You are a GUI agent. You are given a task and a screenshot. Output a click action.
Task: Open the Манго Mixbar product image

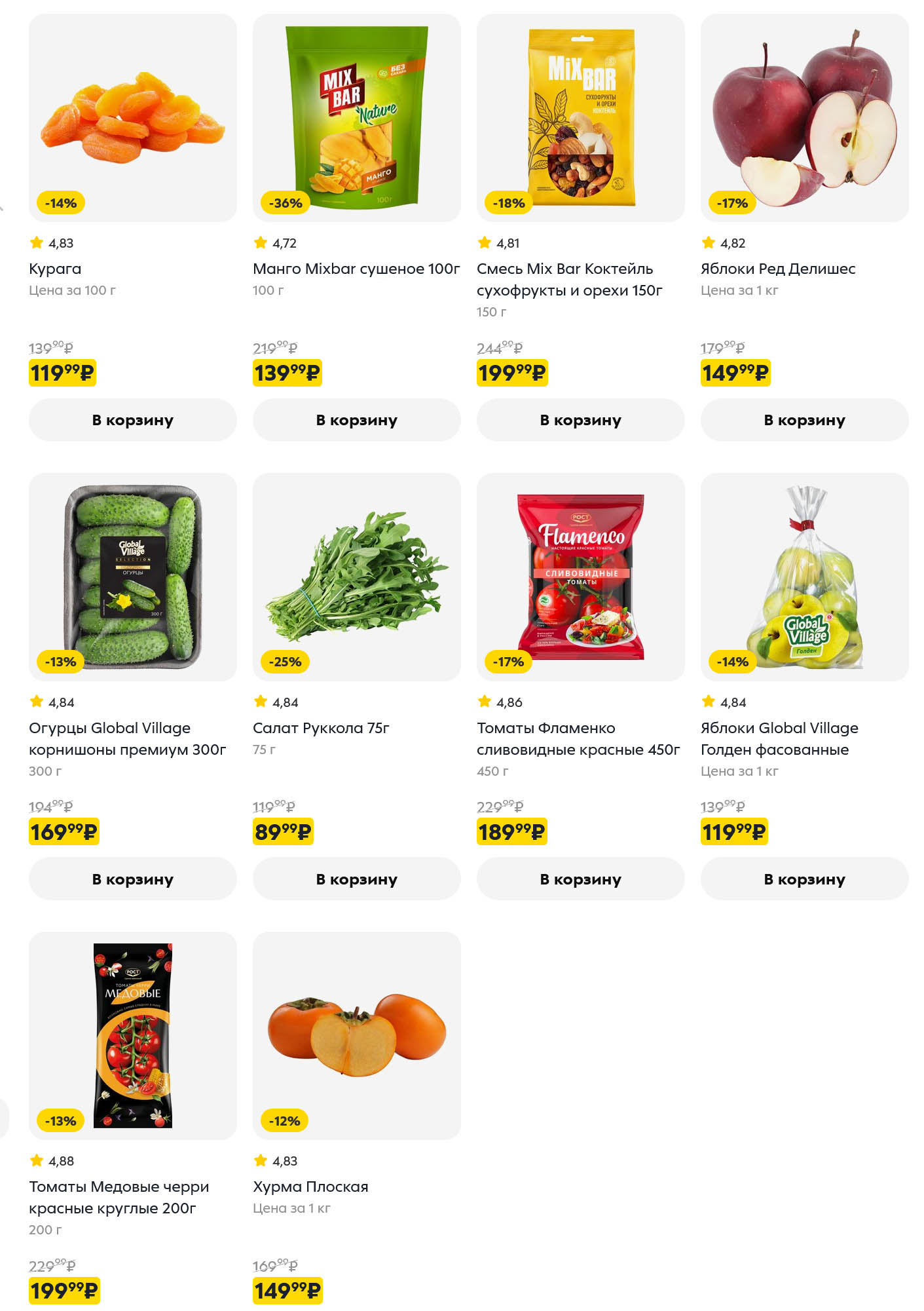tap(356, 118)
